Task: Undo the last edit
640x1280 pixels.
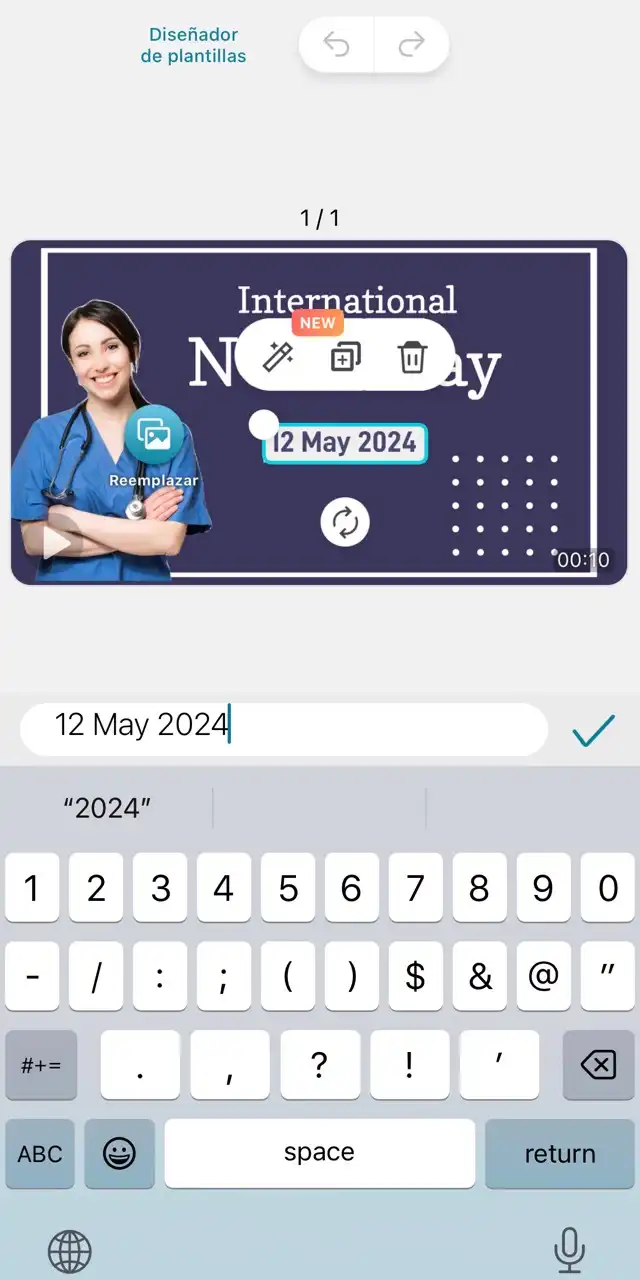Action: [337, 45]
